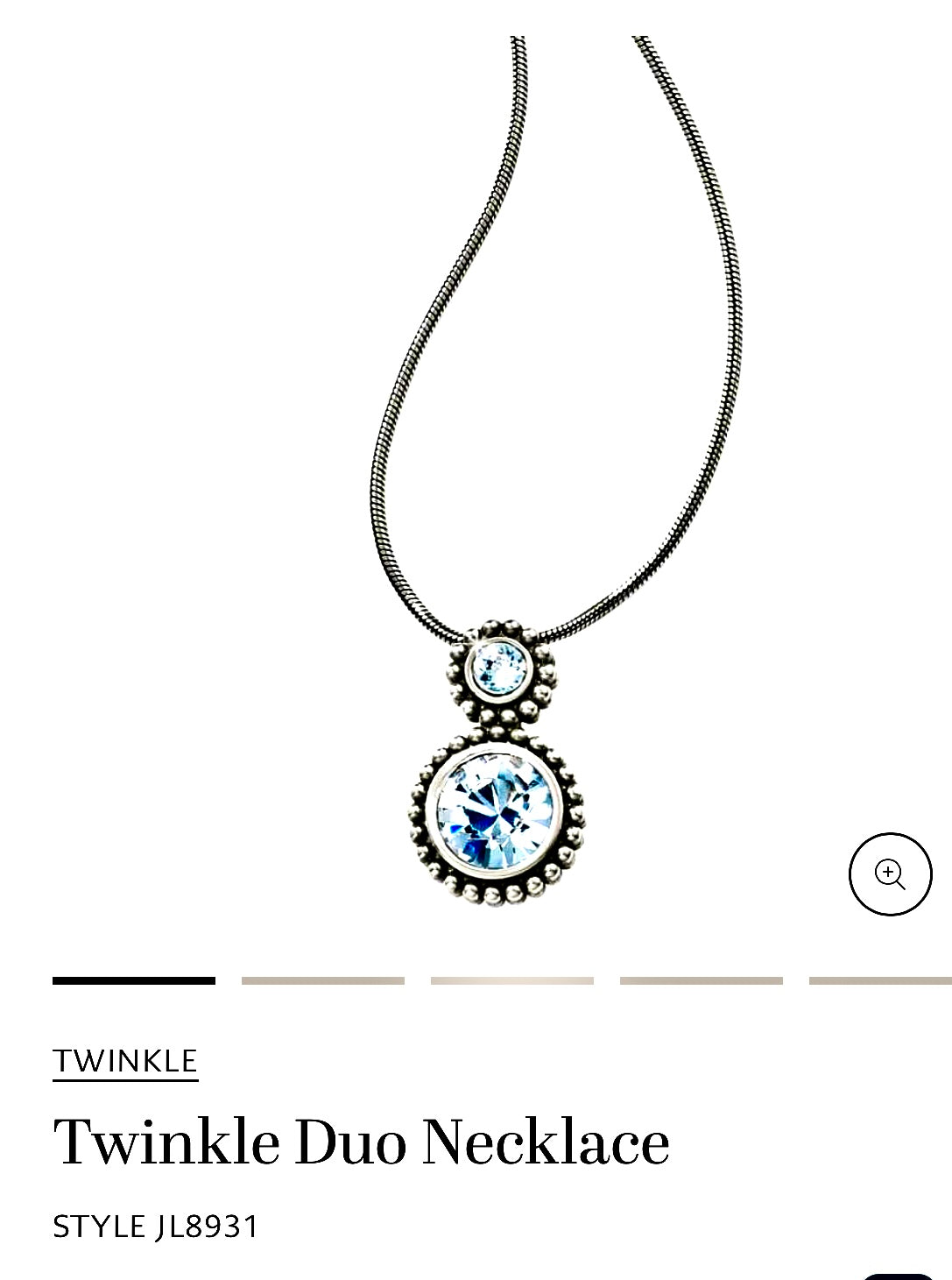Zoom into the necklace product image
Image resolution: width=952 pixels, height=1280 pixels.
pos(890,873)
